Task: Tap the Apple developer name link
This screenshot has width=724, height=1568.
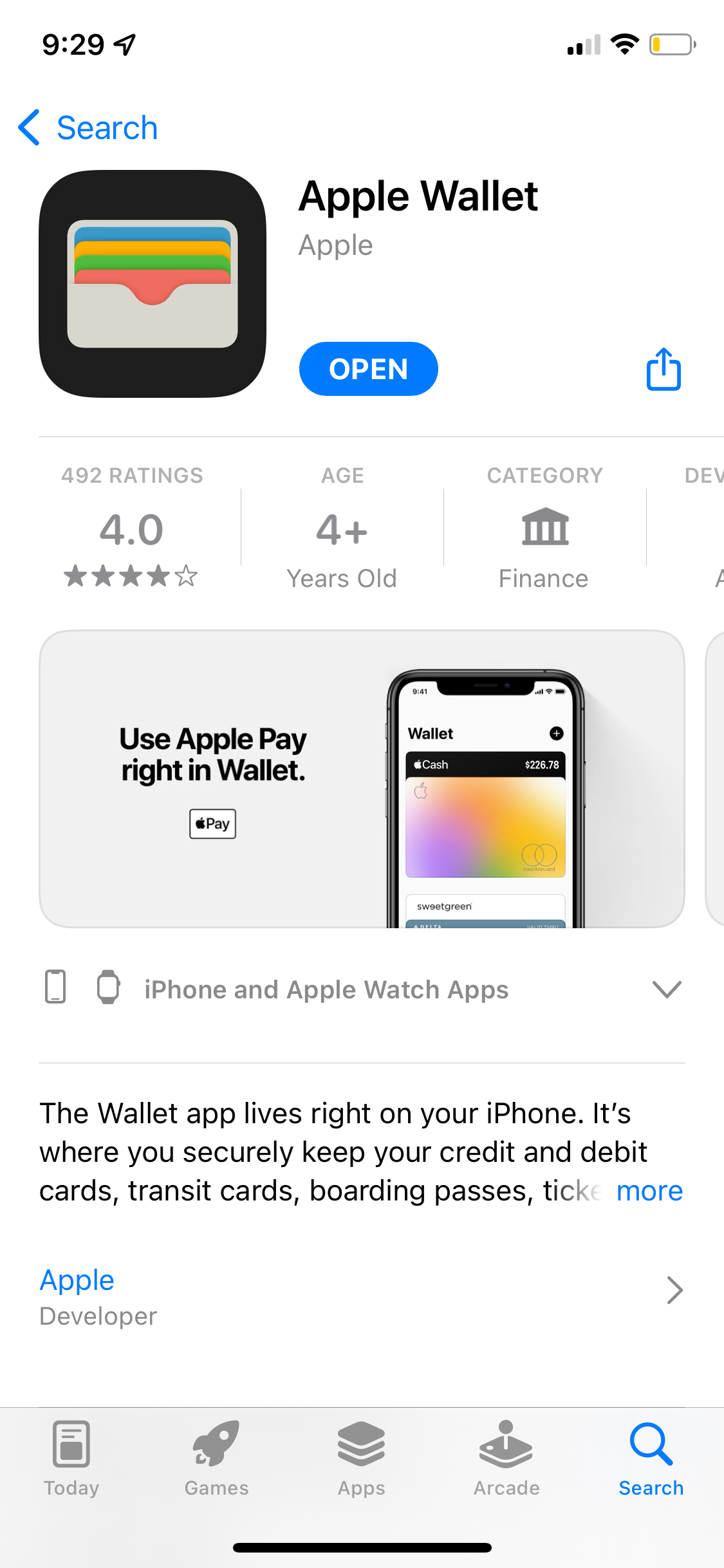Action: (76, 1280)
